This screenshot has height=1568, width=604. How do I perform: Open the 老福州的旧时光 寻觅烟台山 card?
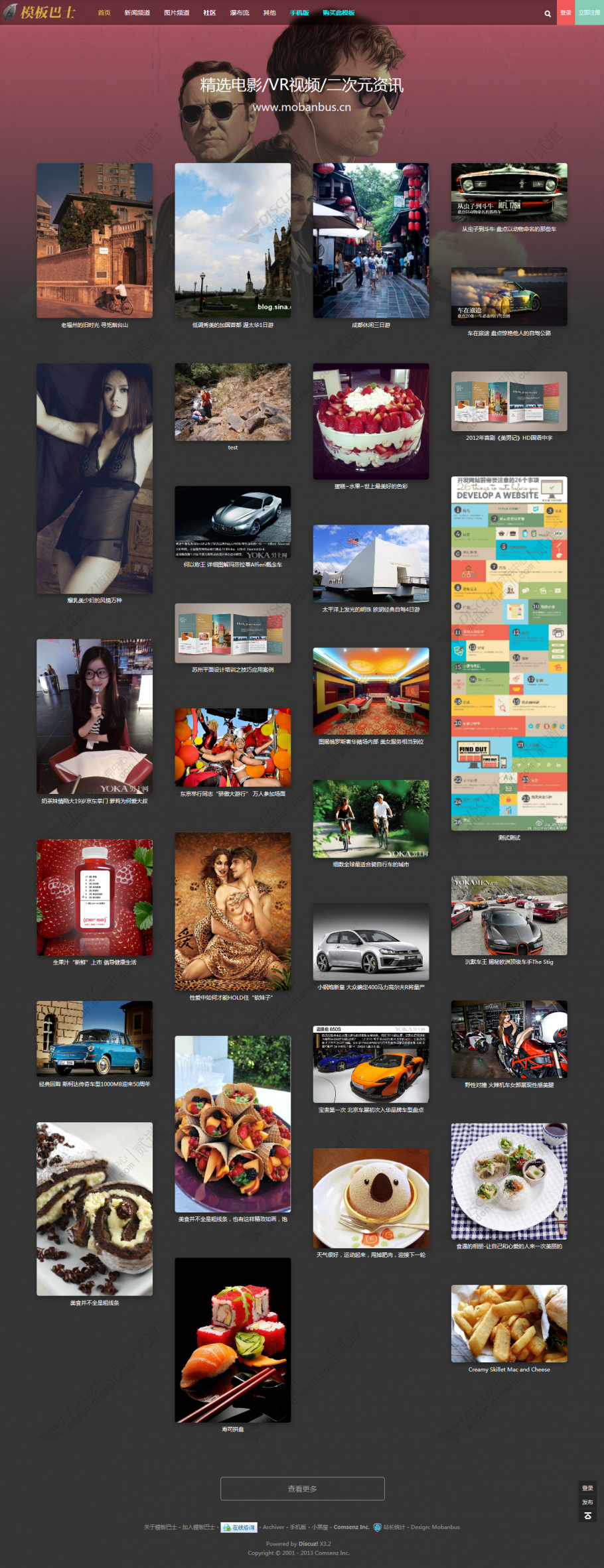pyautogui.click(x=94, y=240)
